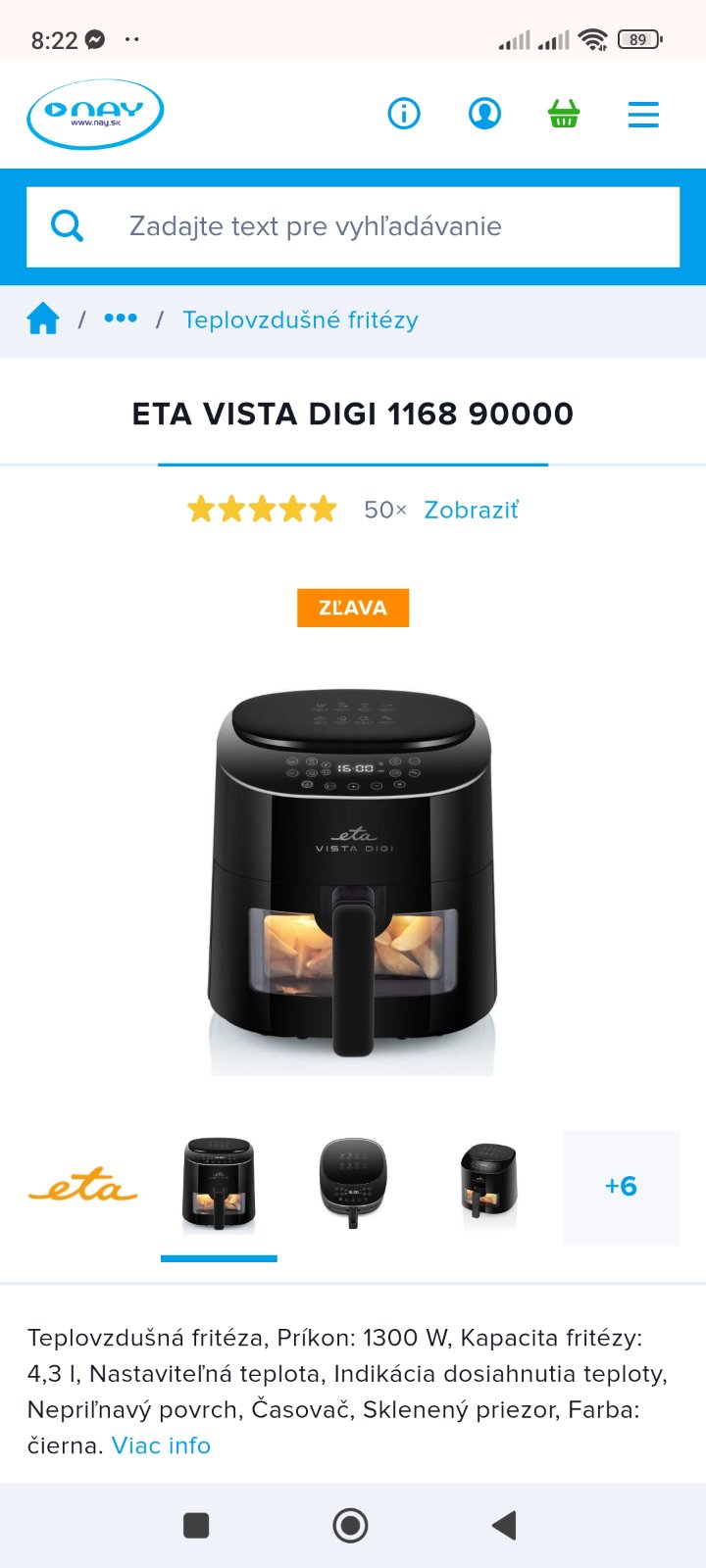Open Viac info link

pyautogui.click(x=161, y=1445)
